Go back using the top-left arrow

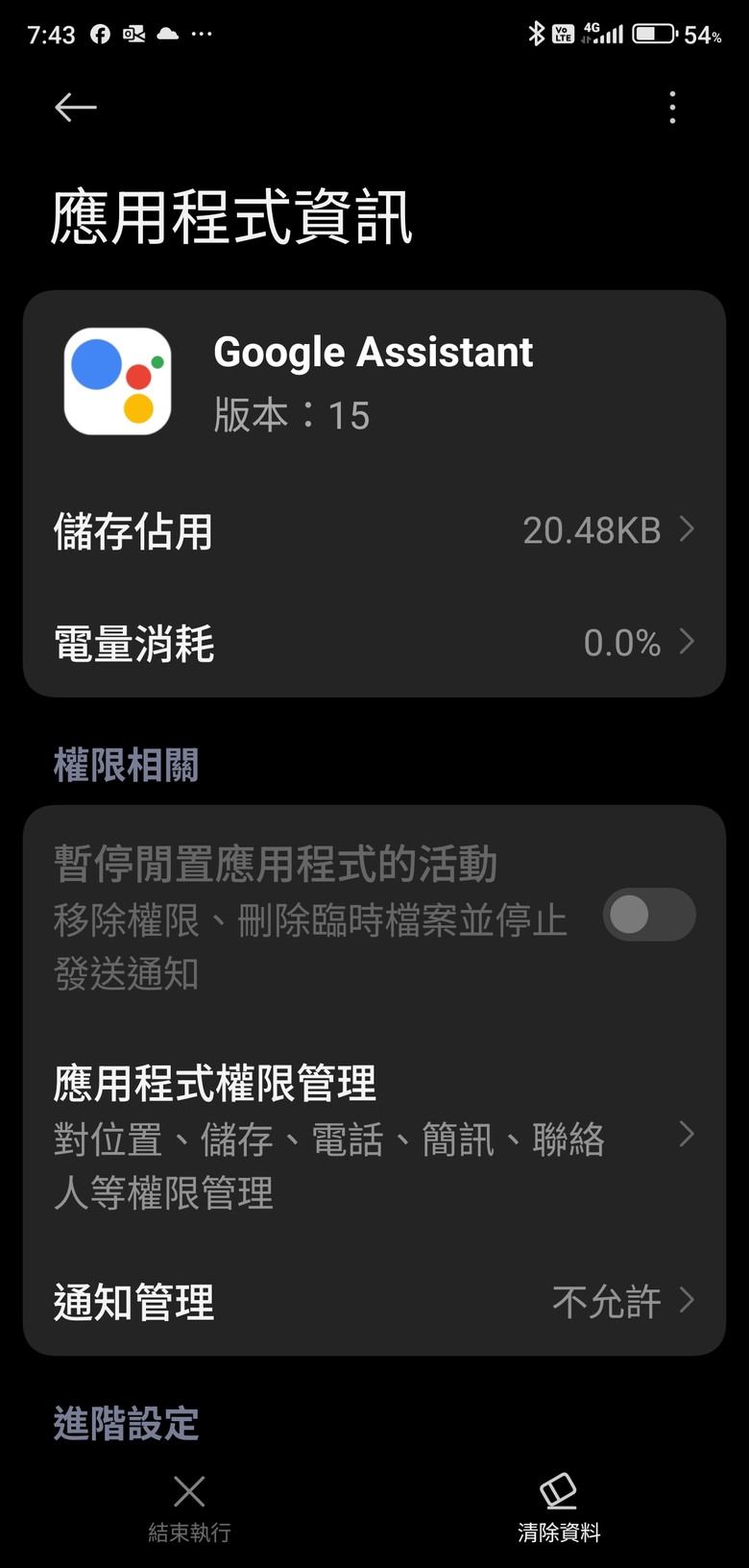coord(76,108)
